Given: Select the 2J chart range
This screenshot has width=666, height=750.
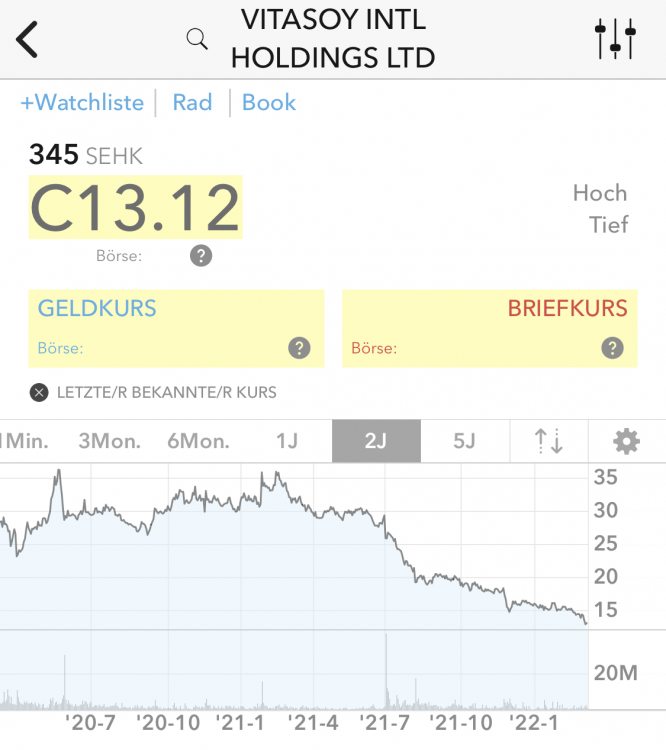Looking at the screenshot, I should coord(376,441).
